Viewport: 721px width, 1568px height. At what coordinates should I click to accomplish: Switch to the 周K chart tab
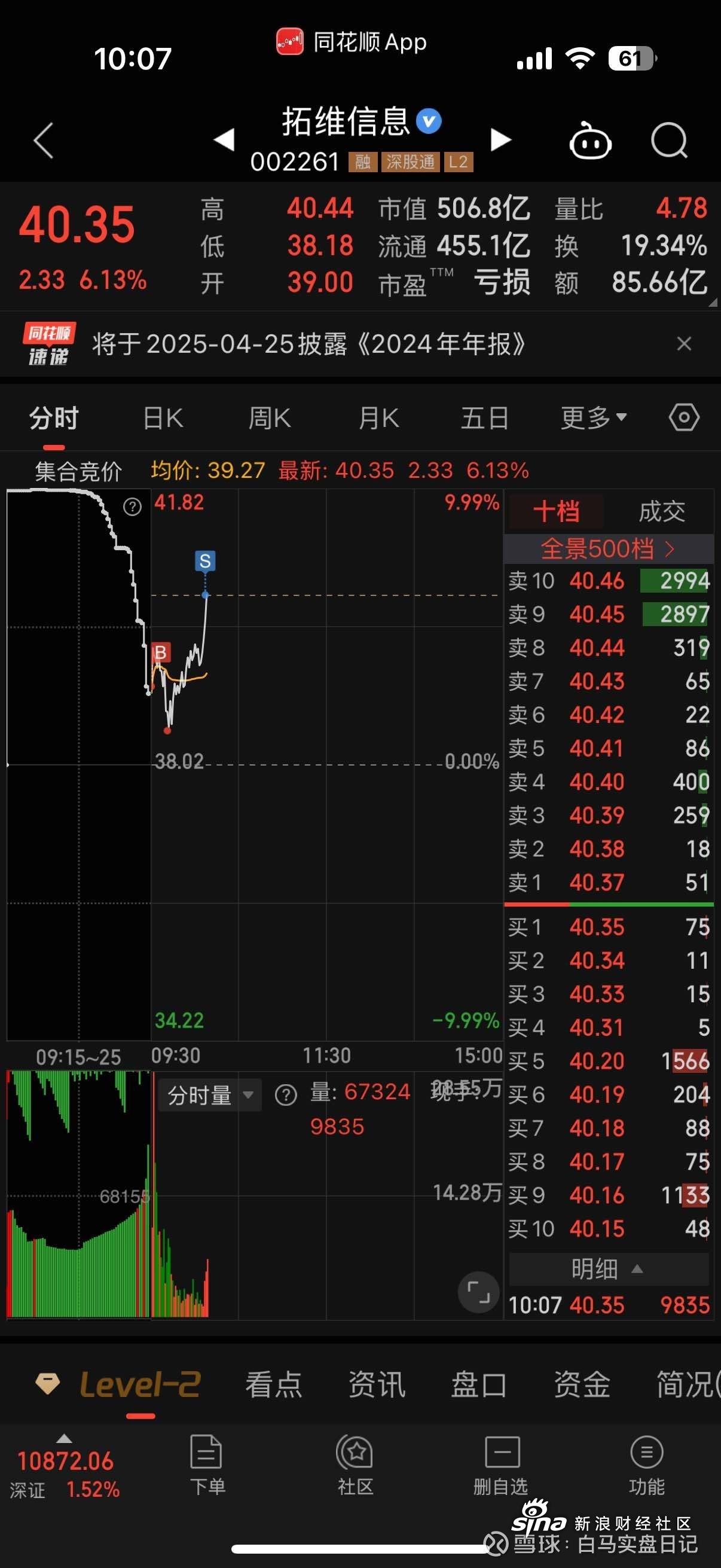[x=270, y=418]
